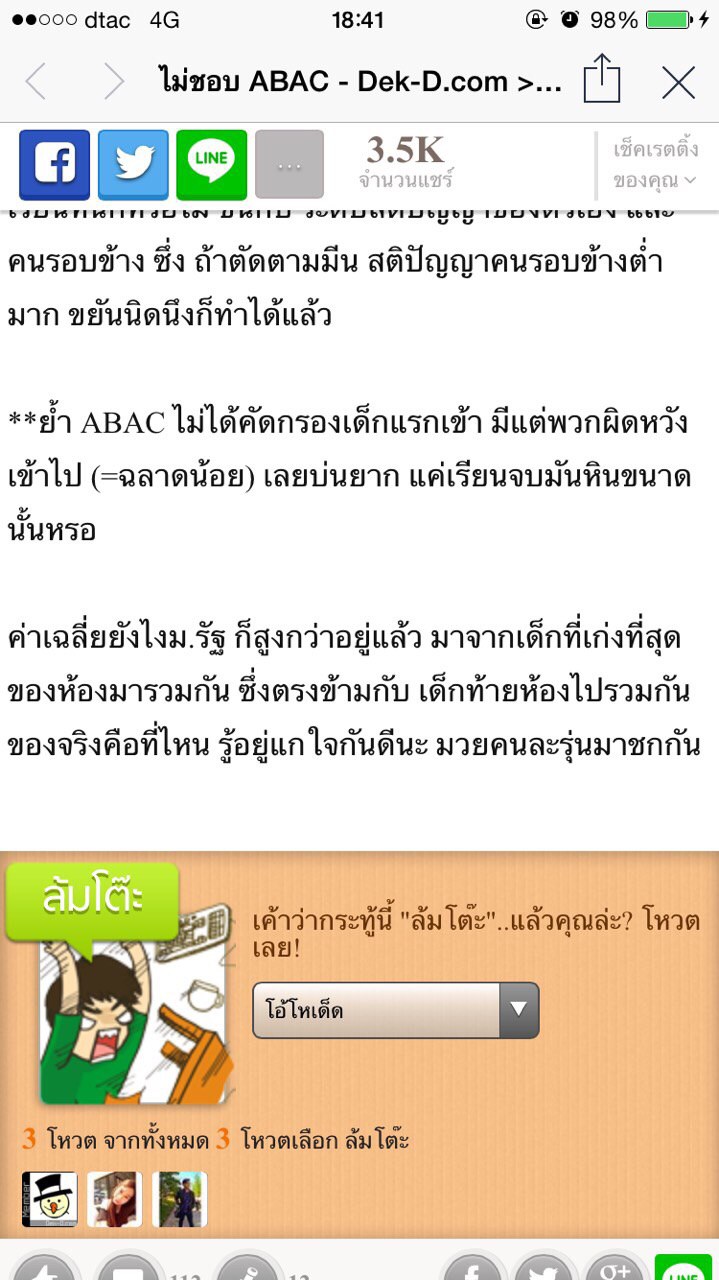Image resolution: width=719 pixels, height=1280 pixels.
Task: Close the in-app browser
Action: (x=678, y=81)
